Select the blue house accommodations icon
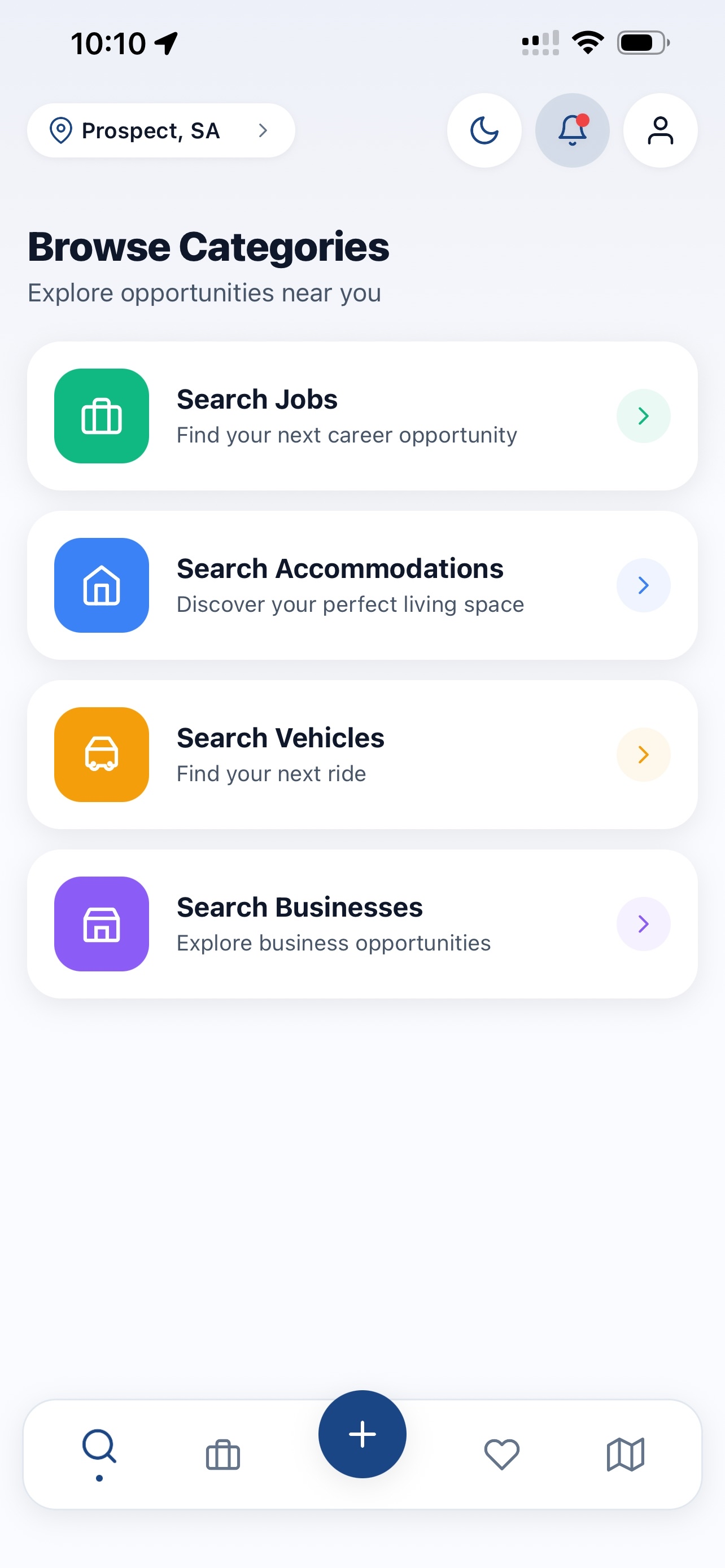 (101, 585)
